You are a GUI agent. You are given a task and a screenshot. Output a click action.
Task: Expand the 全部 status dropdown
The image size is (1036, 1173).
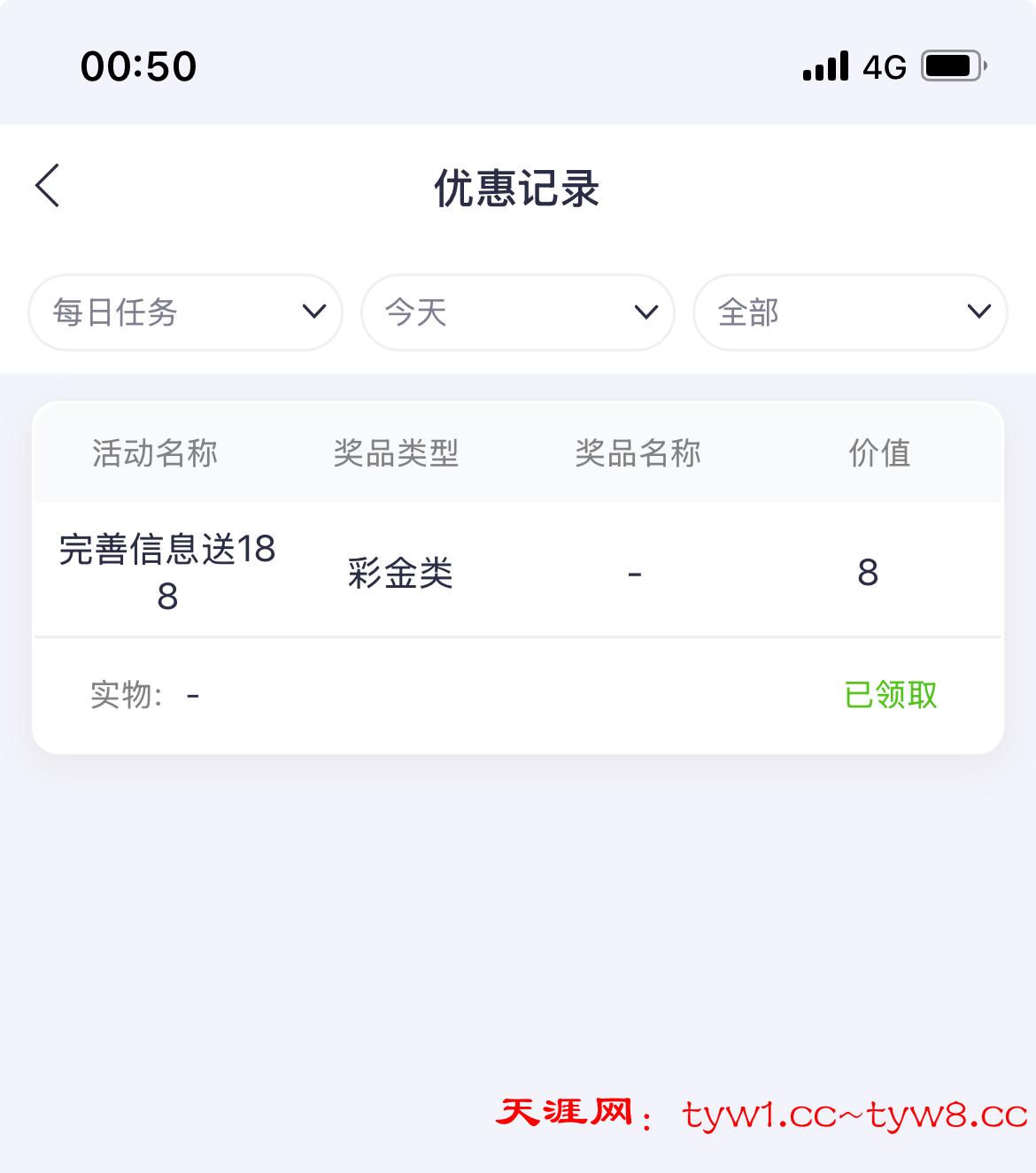tap(850, 313)
